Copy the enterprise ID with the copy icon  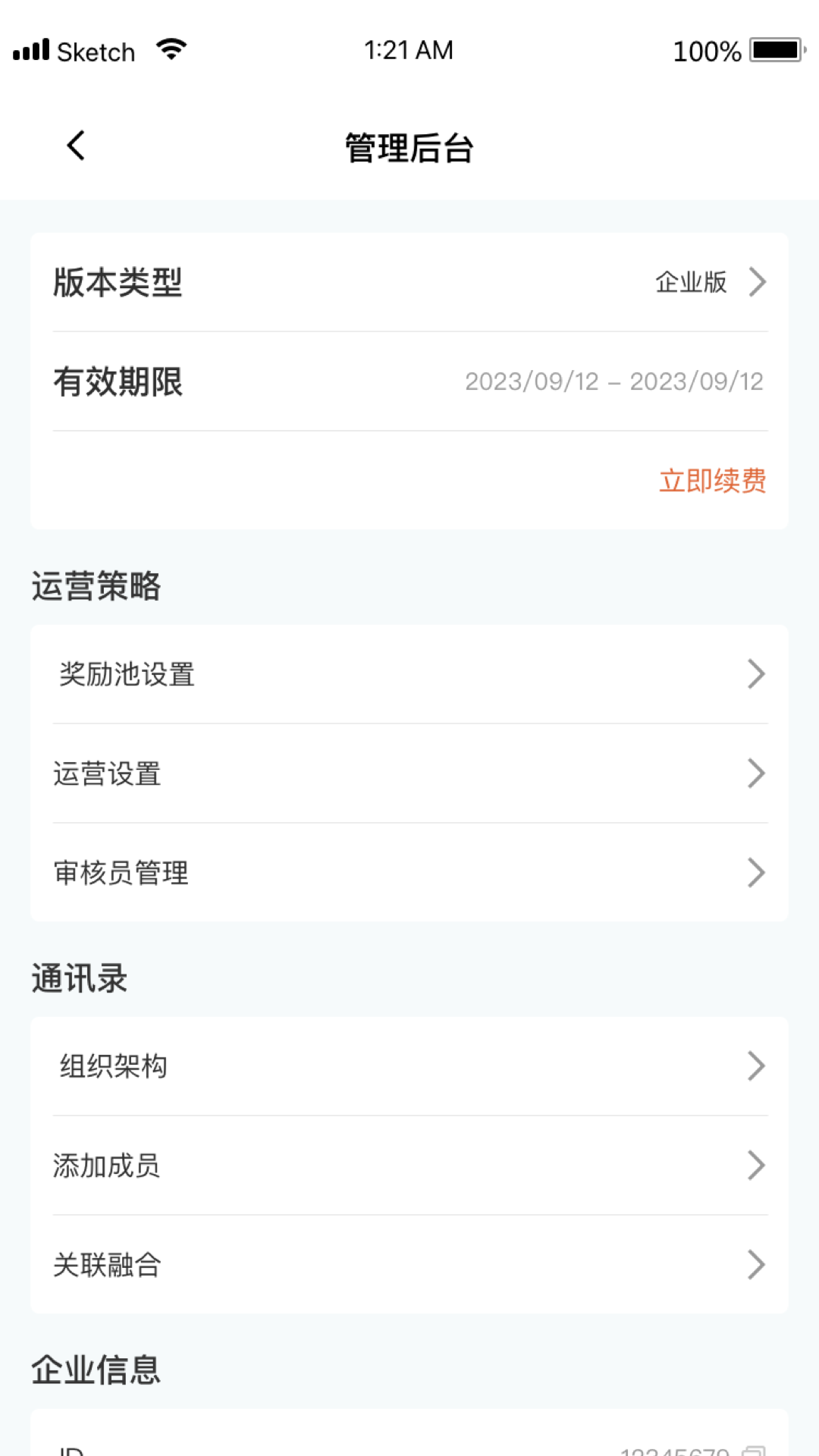coord(754,1450)
